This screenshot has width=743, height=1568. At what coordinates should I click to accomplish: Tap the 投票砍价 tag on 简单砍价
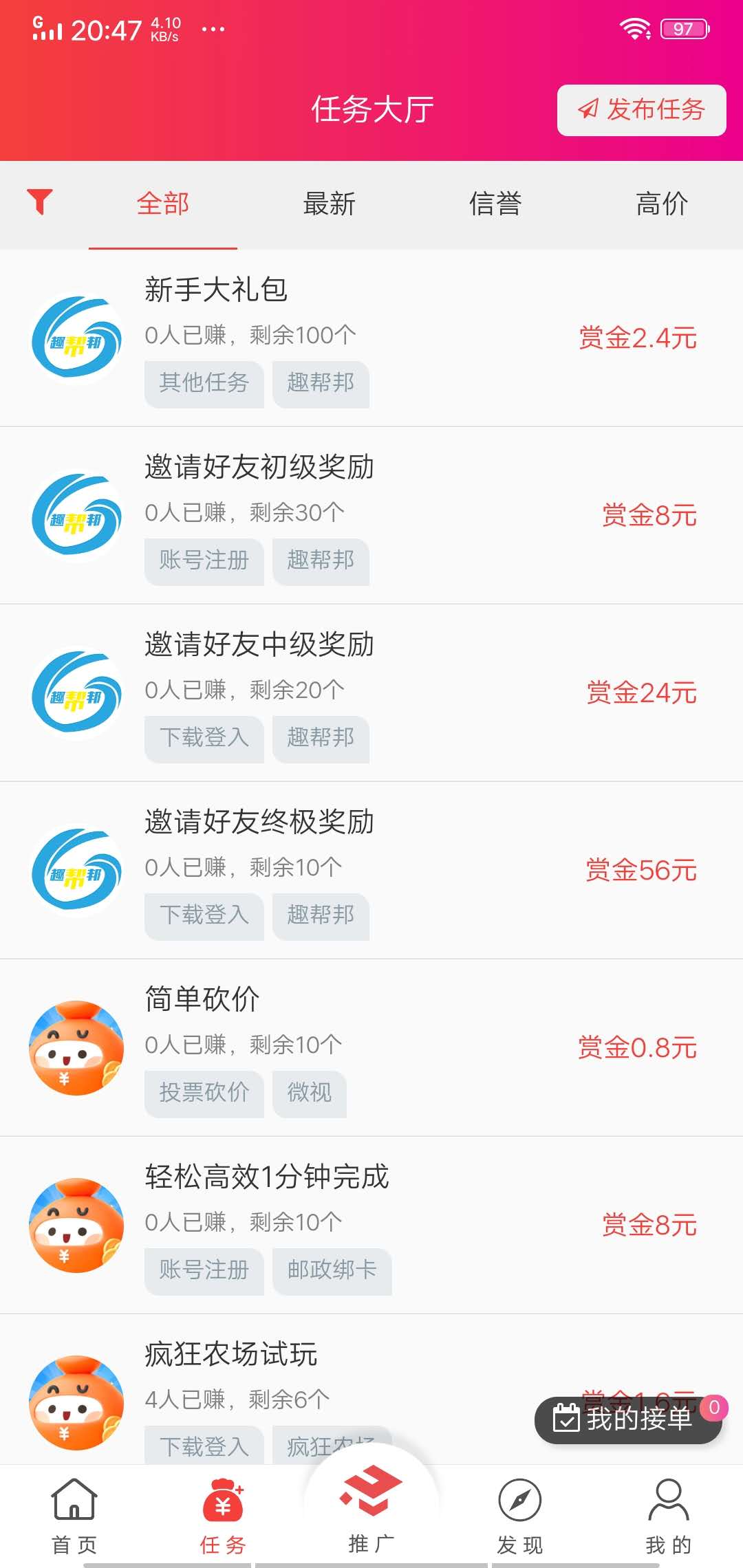[x=204, y=1093]
